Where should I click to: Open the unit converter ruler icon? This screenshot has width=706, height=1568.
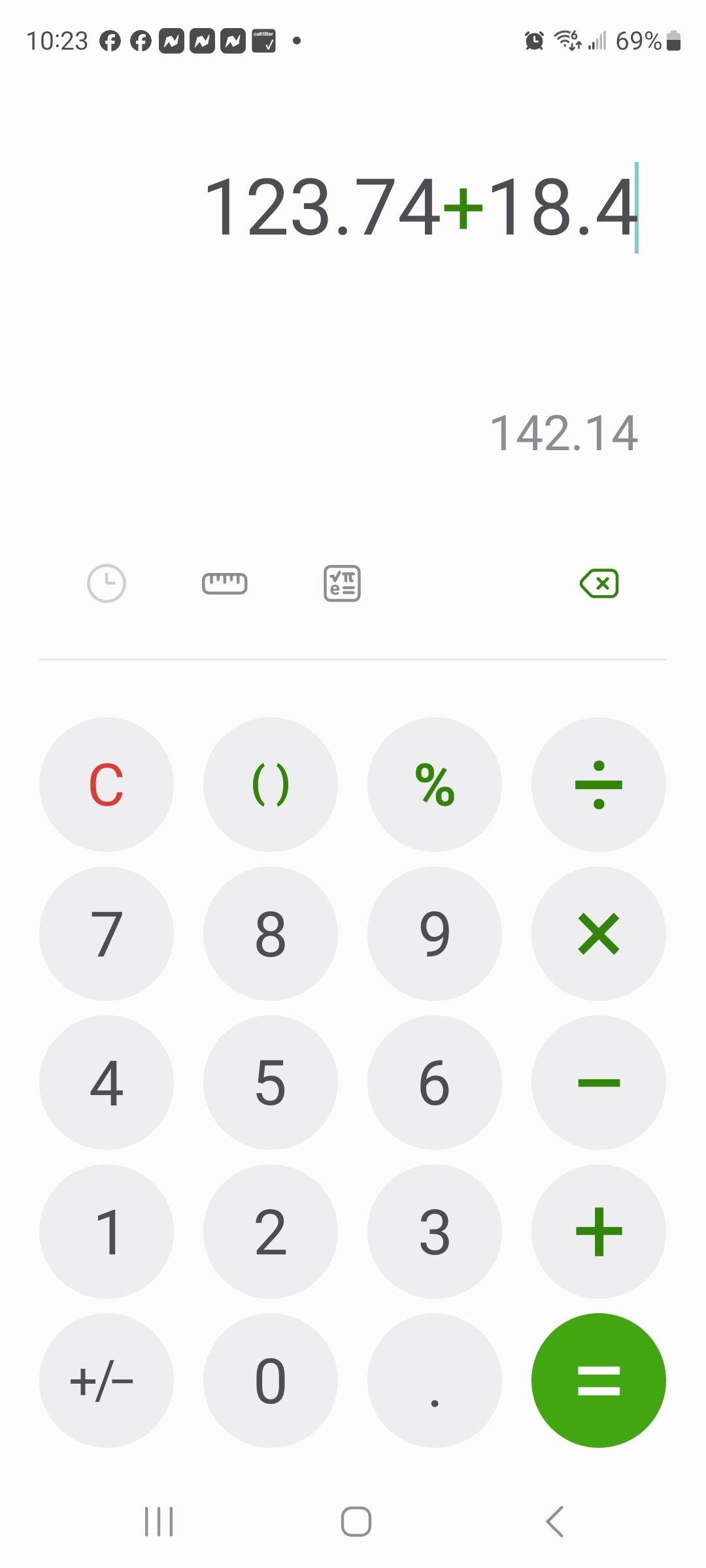click(224, 583)
